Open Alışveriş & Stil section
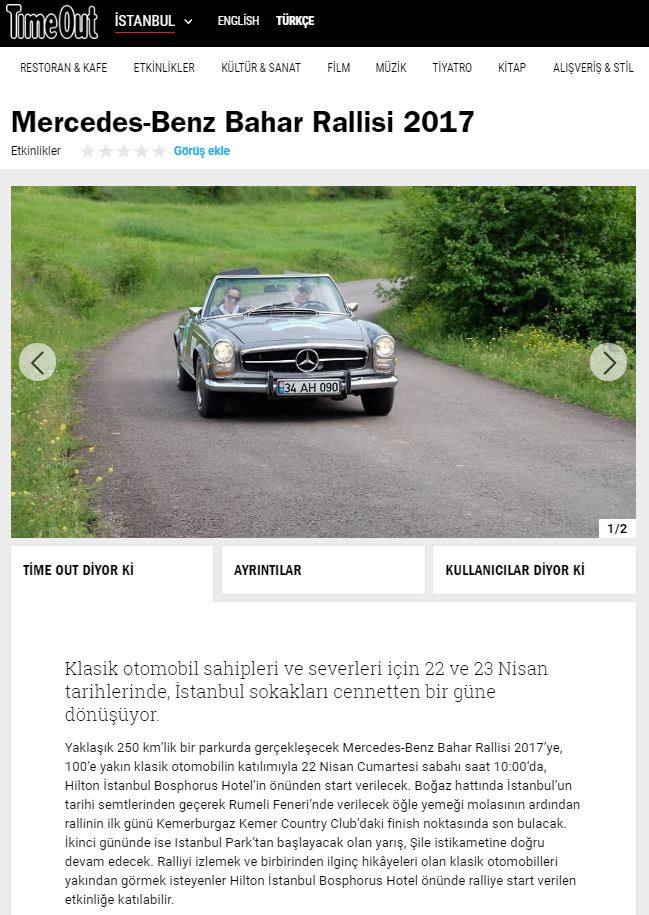This screenshot has height=915, width=649. [x=593, y=68]
